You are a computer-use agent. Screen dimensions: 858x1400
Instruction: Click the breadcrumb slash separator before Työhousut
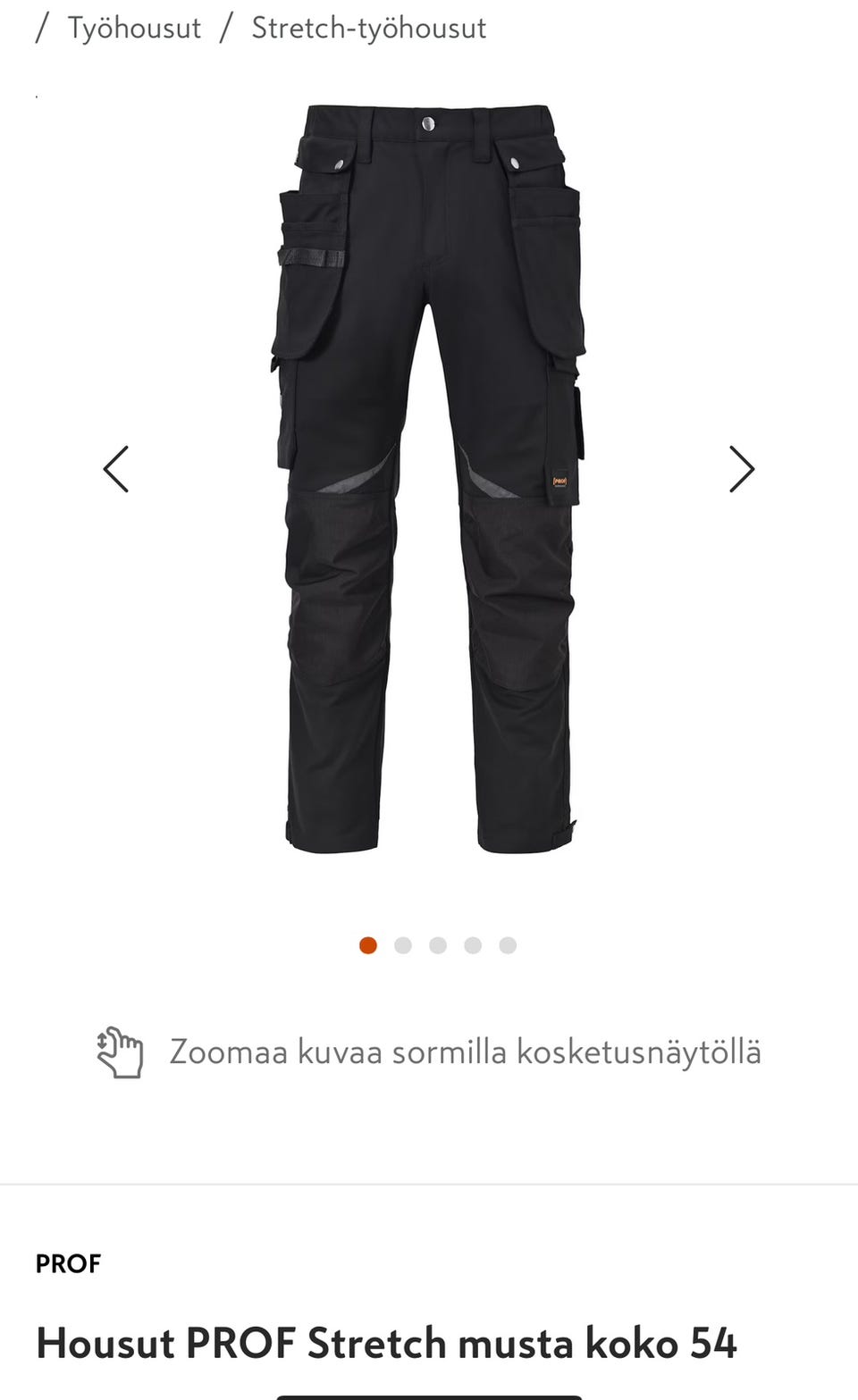click(42, 27)
